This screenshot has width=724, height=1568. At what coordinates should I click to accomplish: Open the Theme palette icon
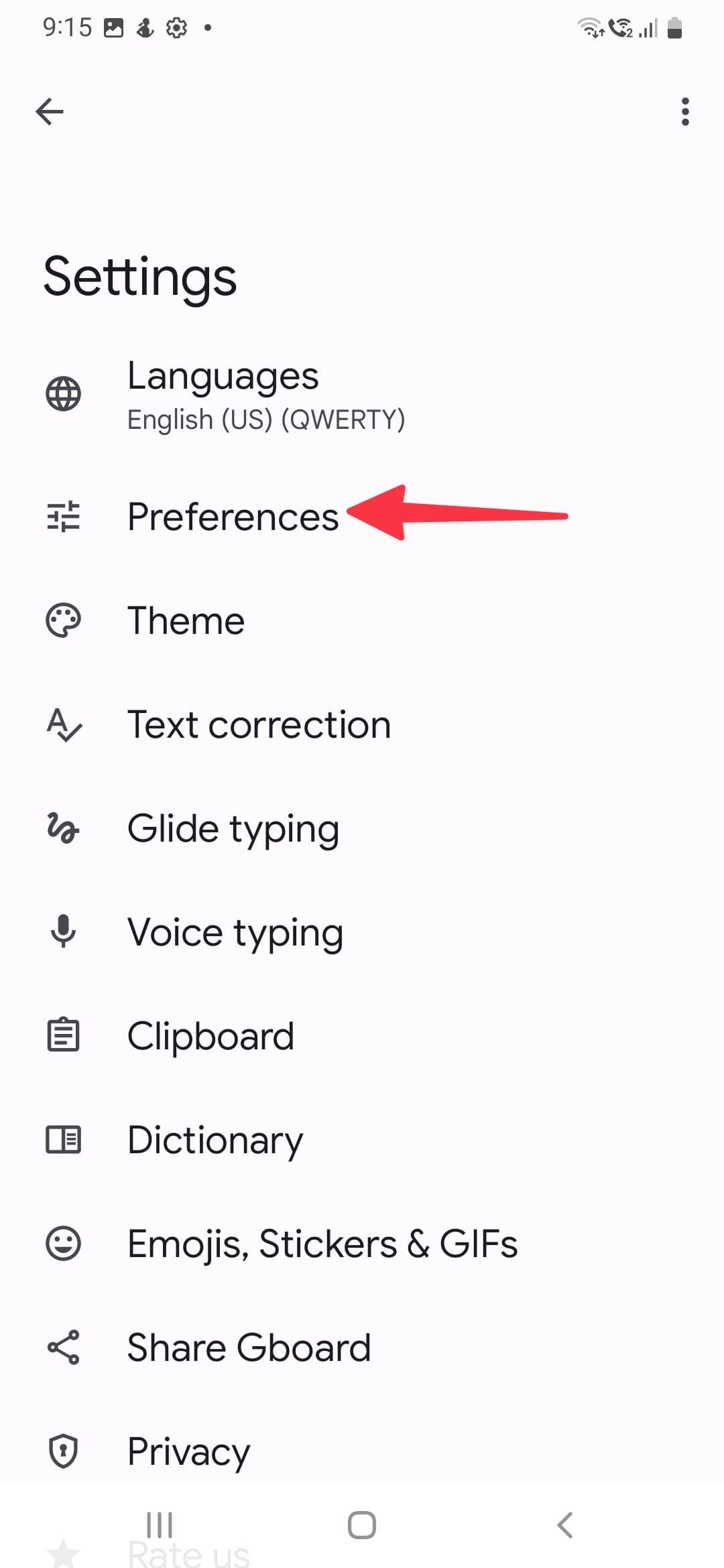[64, 620]
